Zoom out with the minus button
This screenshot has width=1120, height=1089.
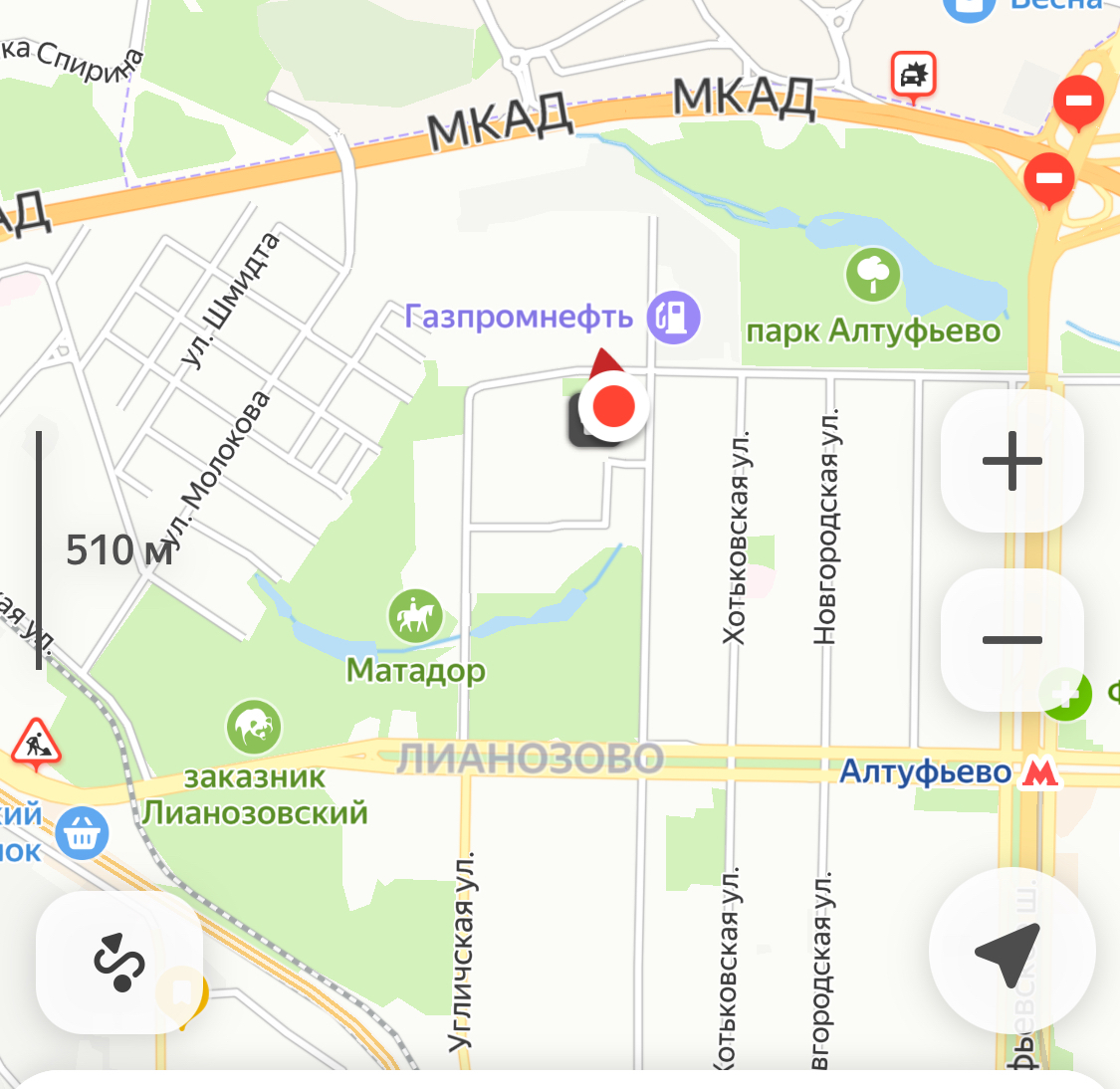pos(1011,639)
